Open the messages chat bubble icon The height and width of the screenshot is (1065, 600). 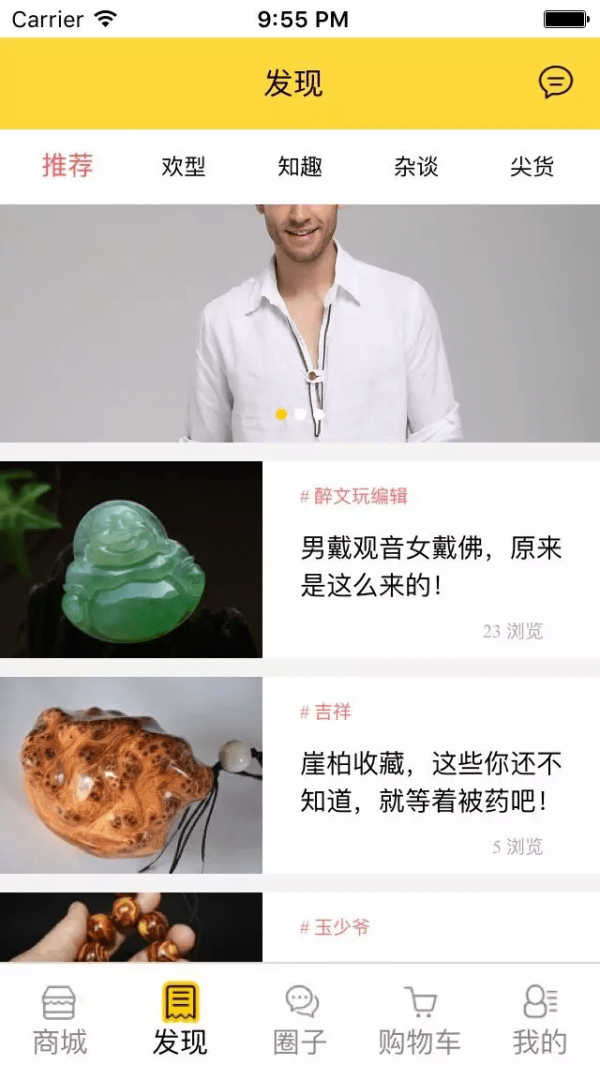[x=556, y=82]
